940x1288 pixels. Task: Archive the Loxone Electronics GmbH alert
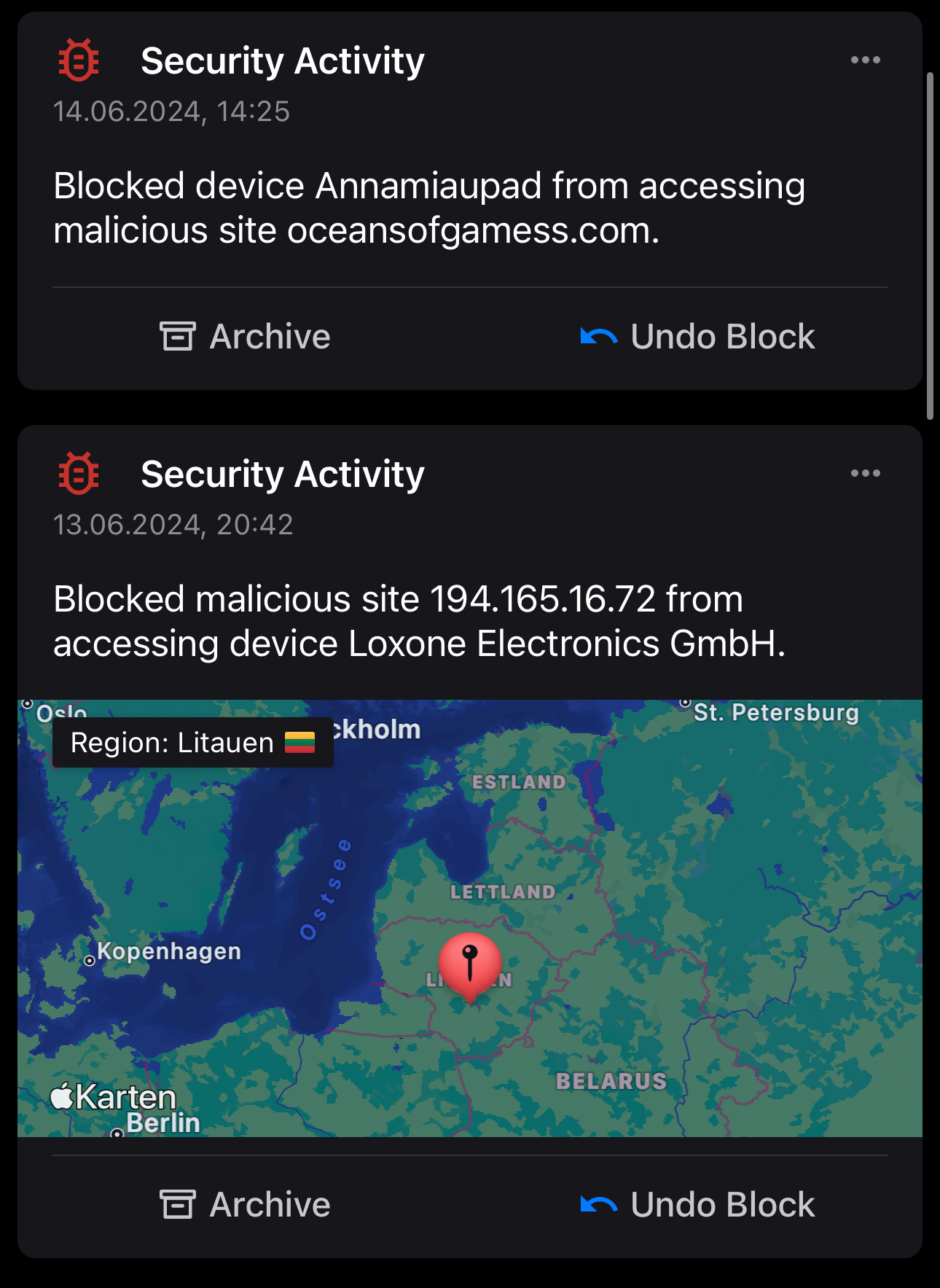pyautogui.click(x=245, y=1205)
